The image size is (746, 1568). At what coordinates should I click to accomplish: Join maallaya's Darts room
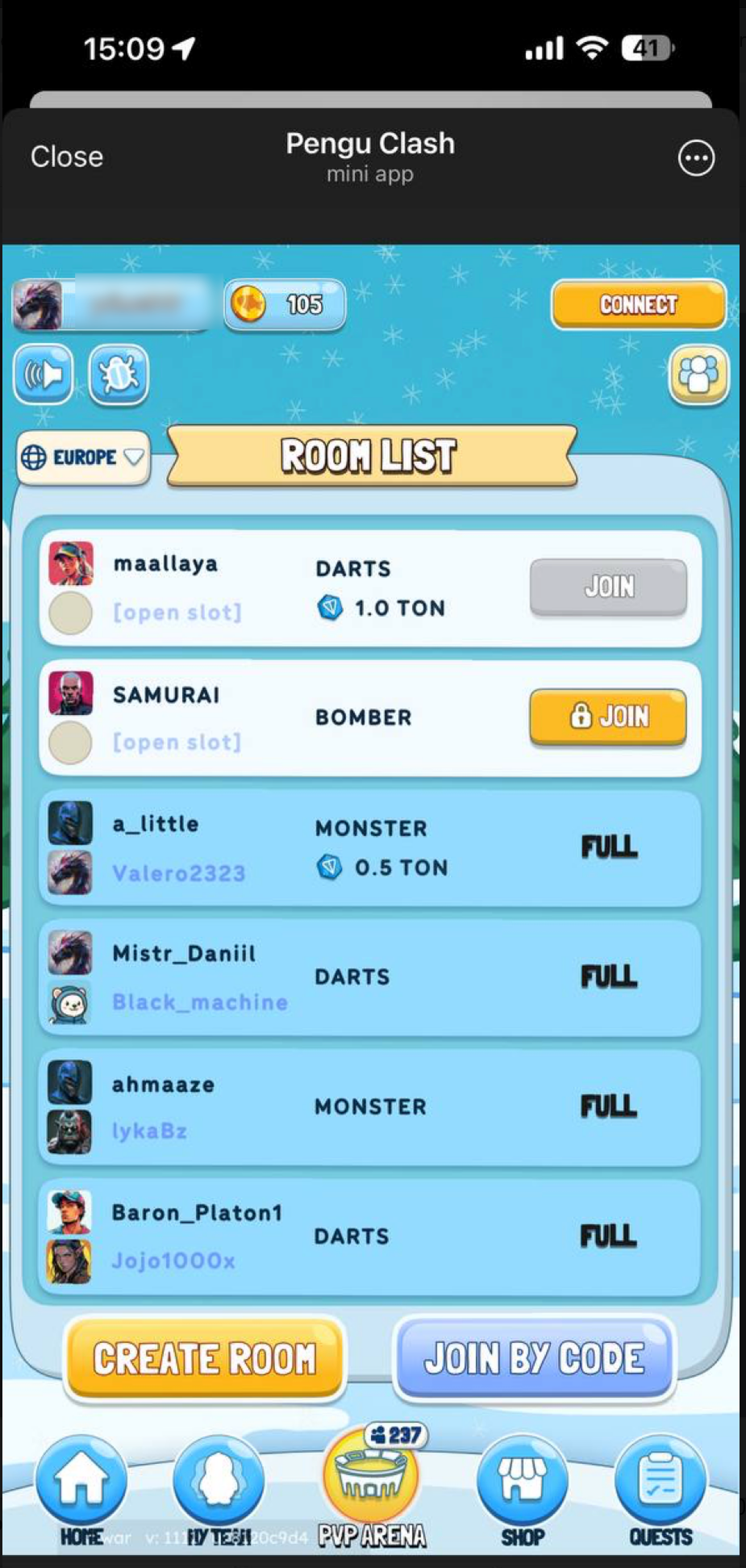pos(608,587)
